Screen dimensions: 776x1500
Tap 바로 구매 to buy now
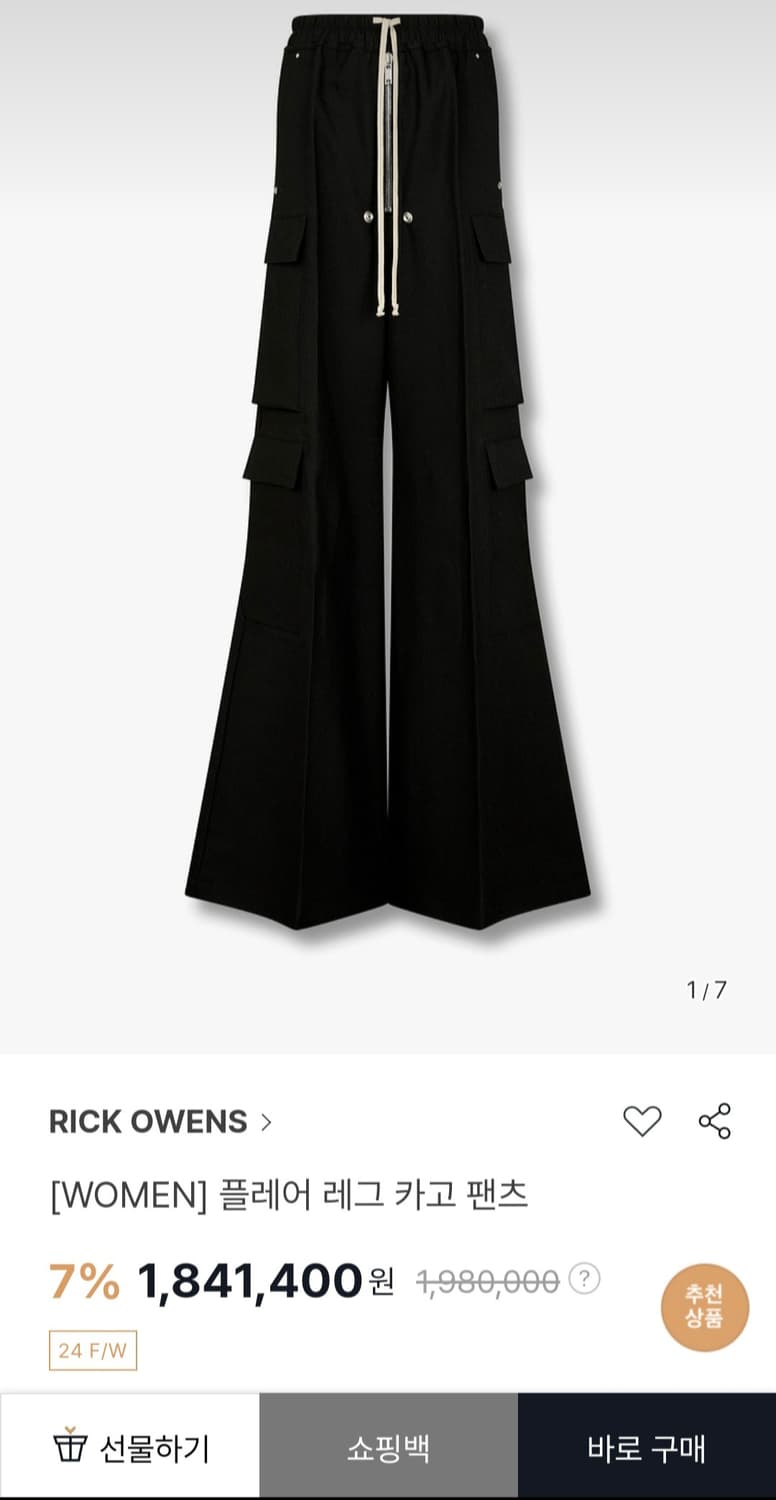(x=647, y=1447)
